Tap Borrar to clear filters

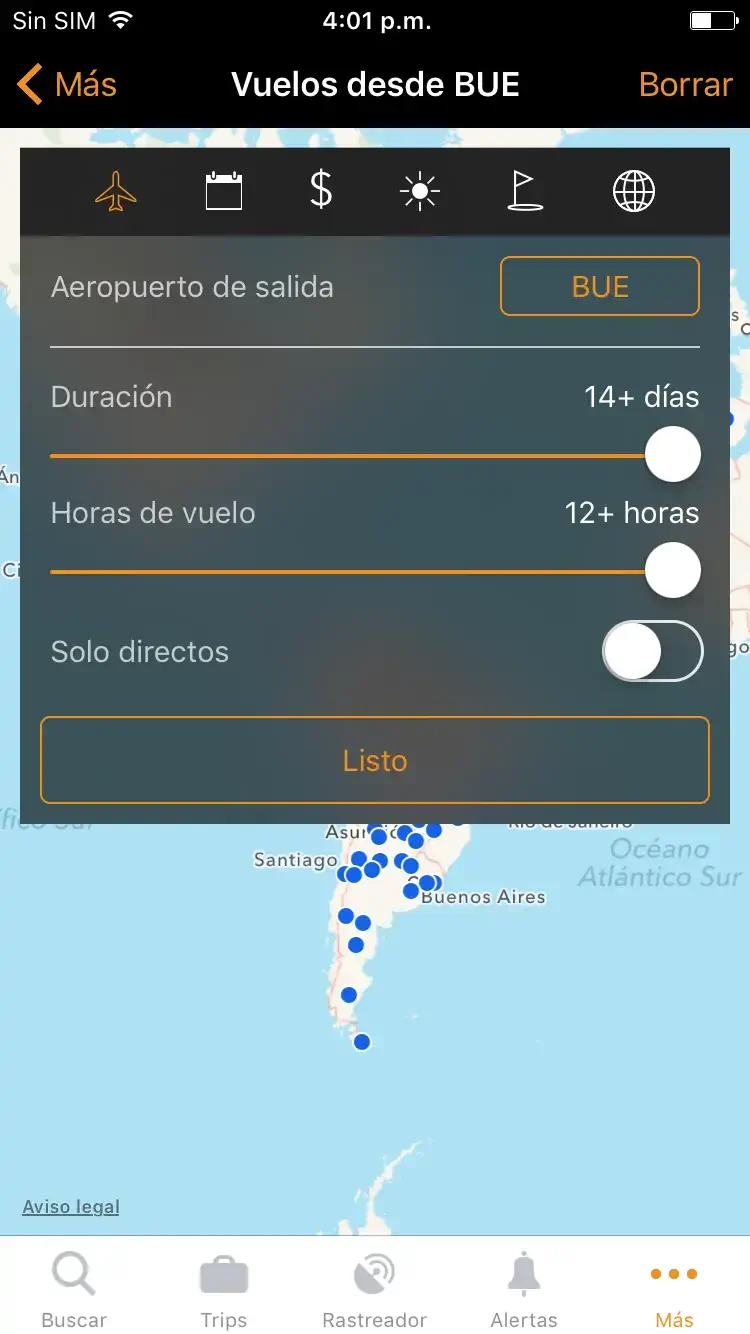pyautogui.click(x=685, y=85)
